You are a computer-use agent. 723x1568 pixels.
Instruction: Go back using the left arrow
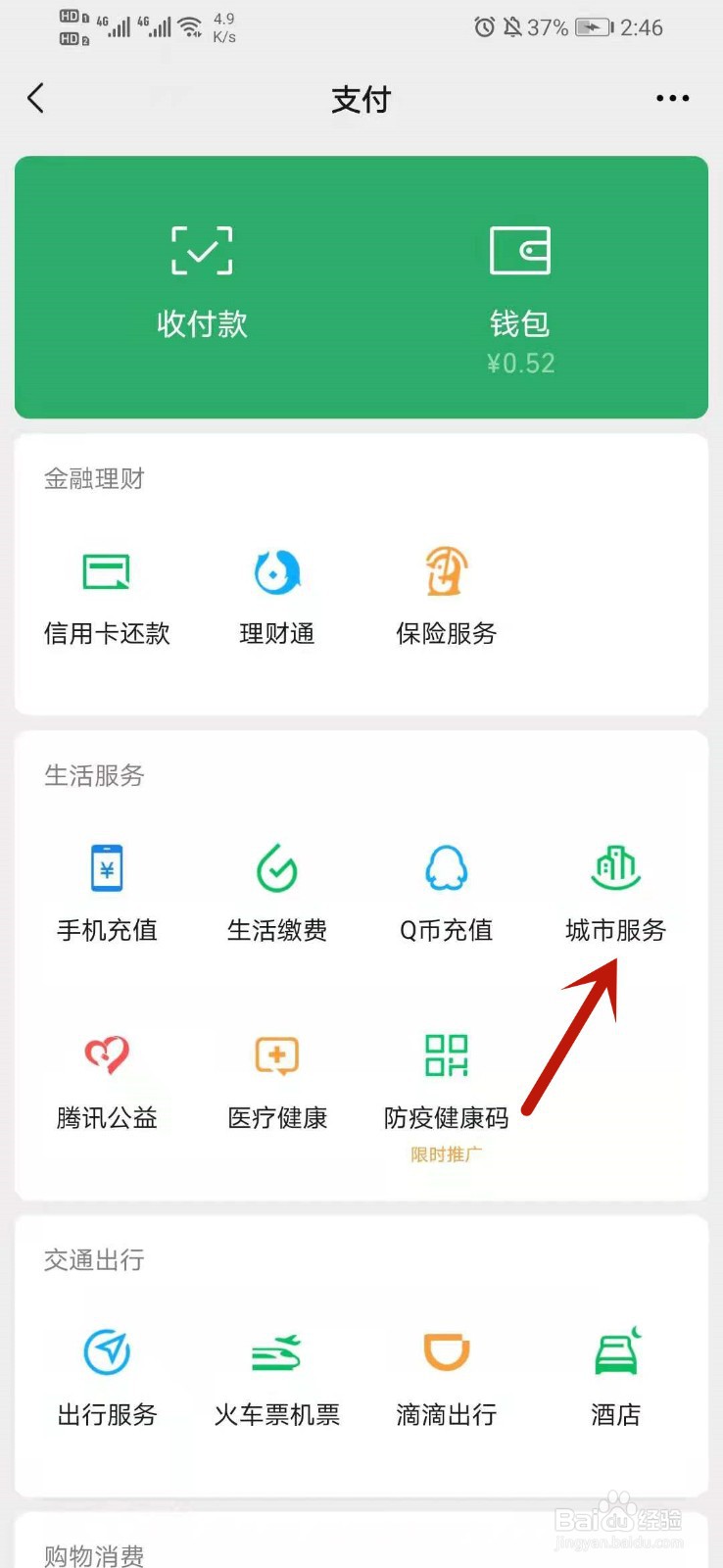click(x=36, y=98)
